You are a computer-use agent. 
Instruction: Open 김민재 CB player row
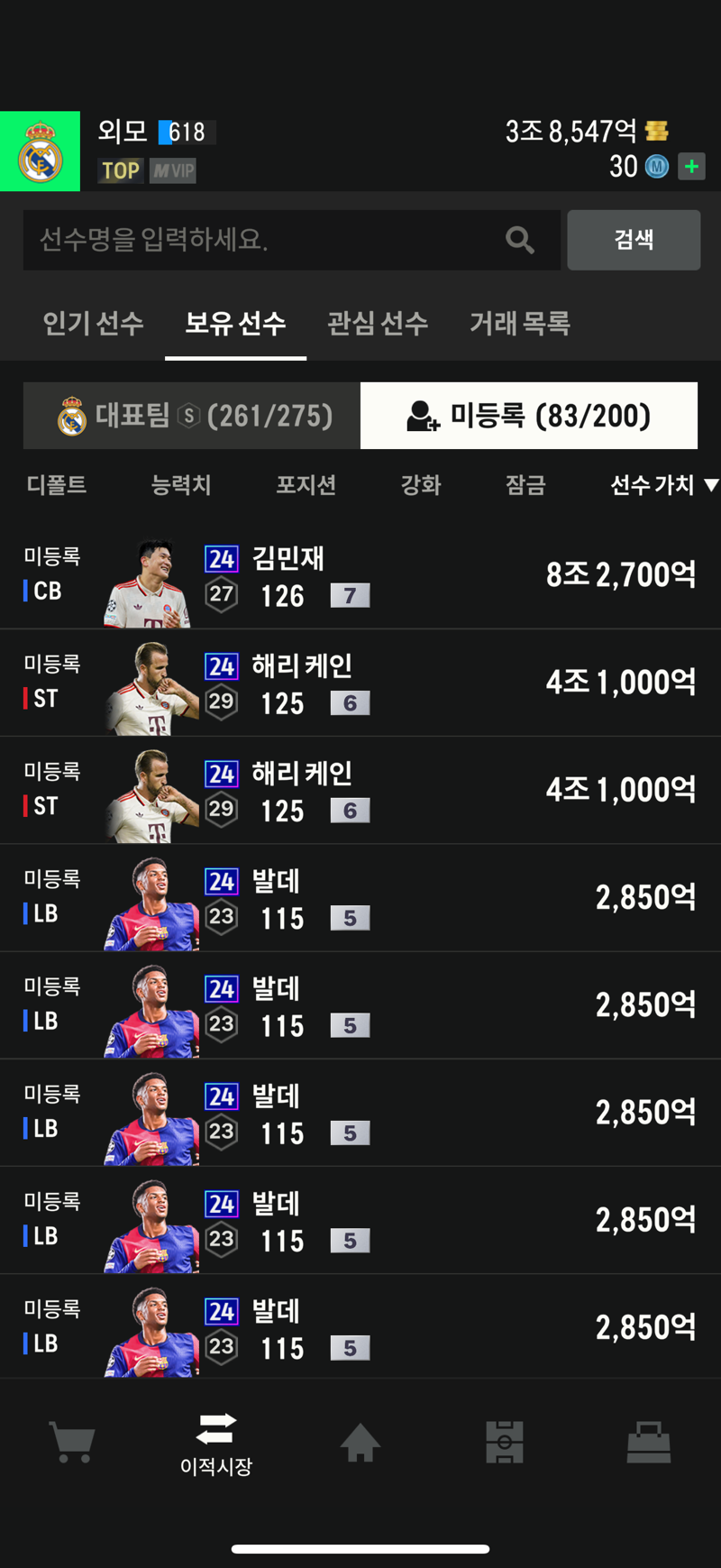coord(360,575)
